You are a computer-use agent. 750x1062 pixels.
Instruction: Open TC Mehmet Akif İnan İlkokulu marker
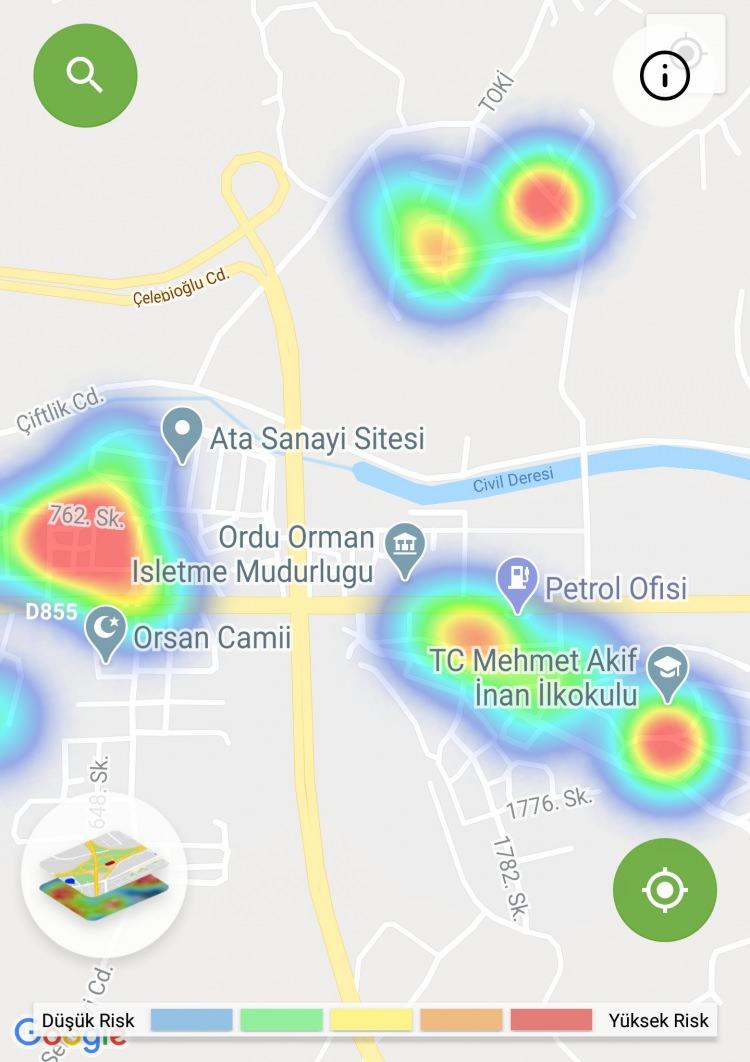(665, 671)
